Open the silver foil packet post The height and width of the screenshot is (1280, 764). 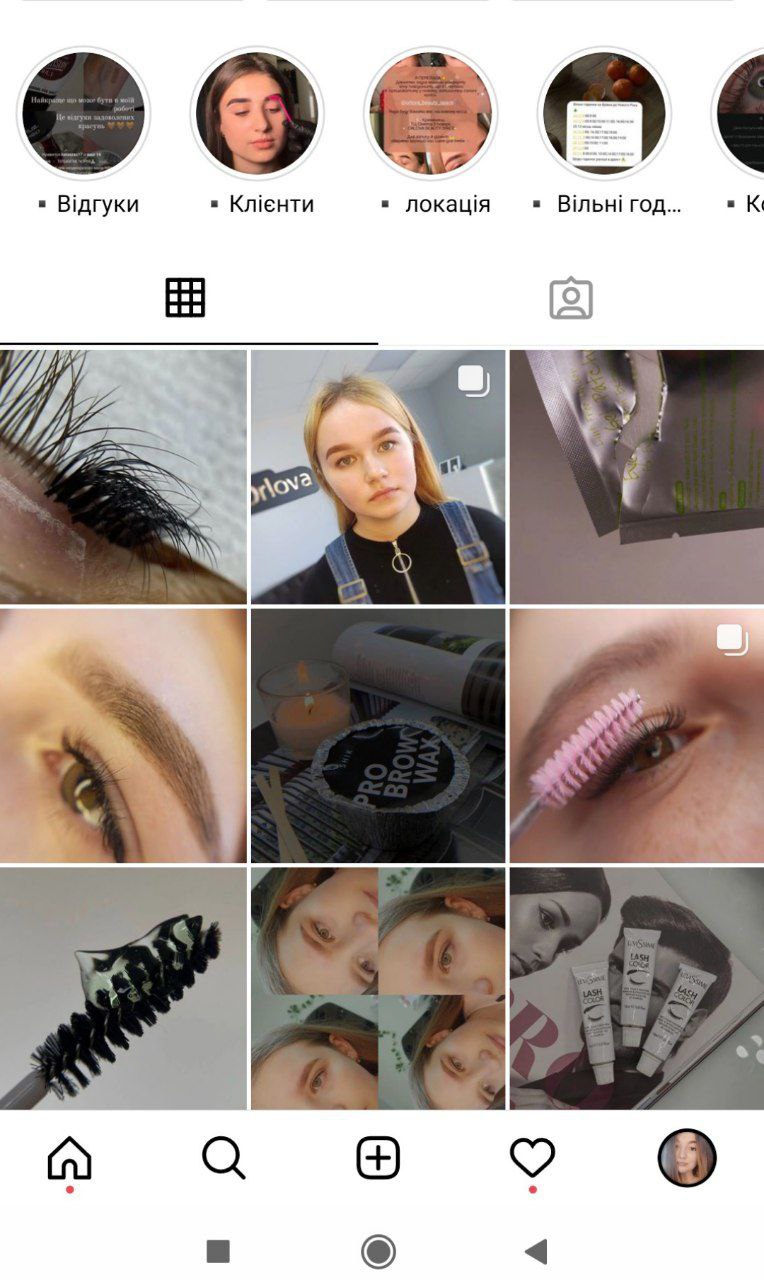click(636, 477)
